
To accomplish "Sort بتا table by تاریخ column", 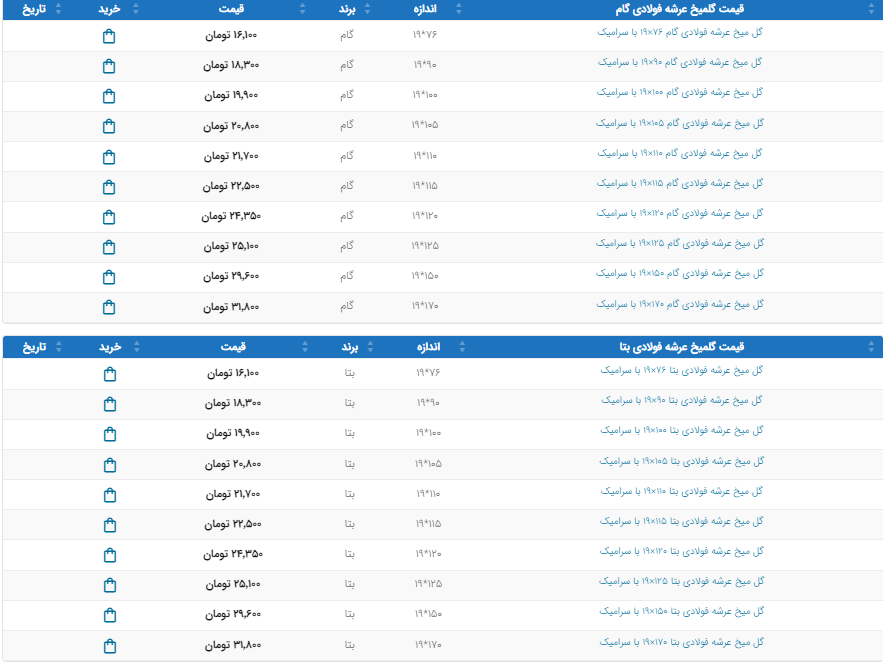I will (x=34, y=347).
